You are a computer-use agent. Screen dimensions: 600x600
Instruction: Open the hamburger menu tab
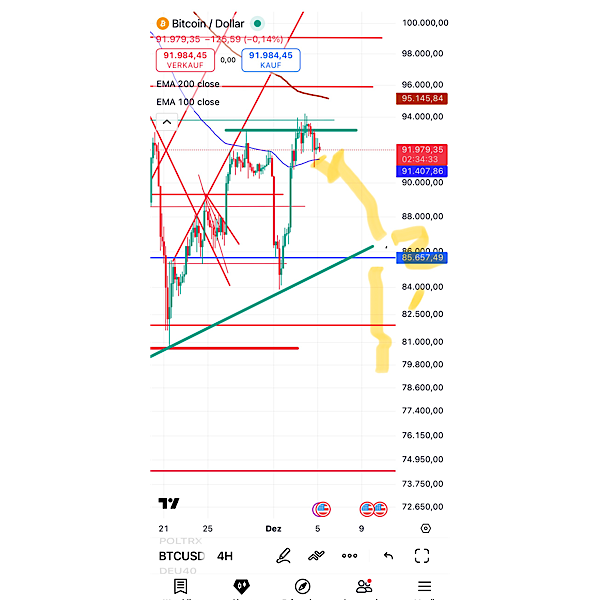[425, 586]
